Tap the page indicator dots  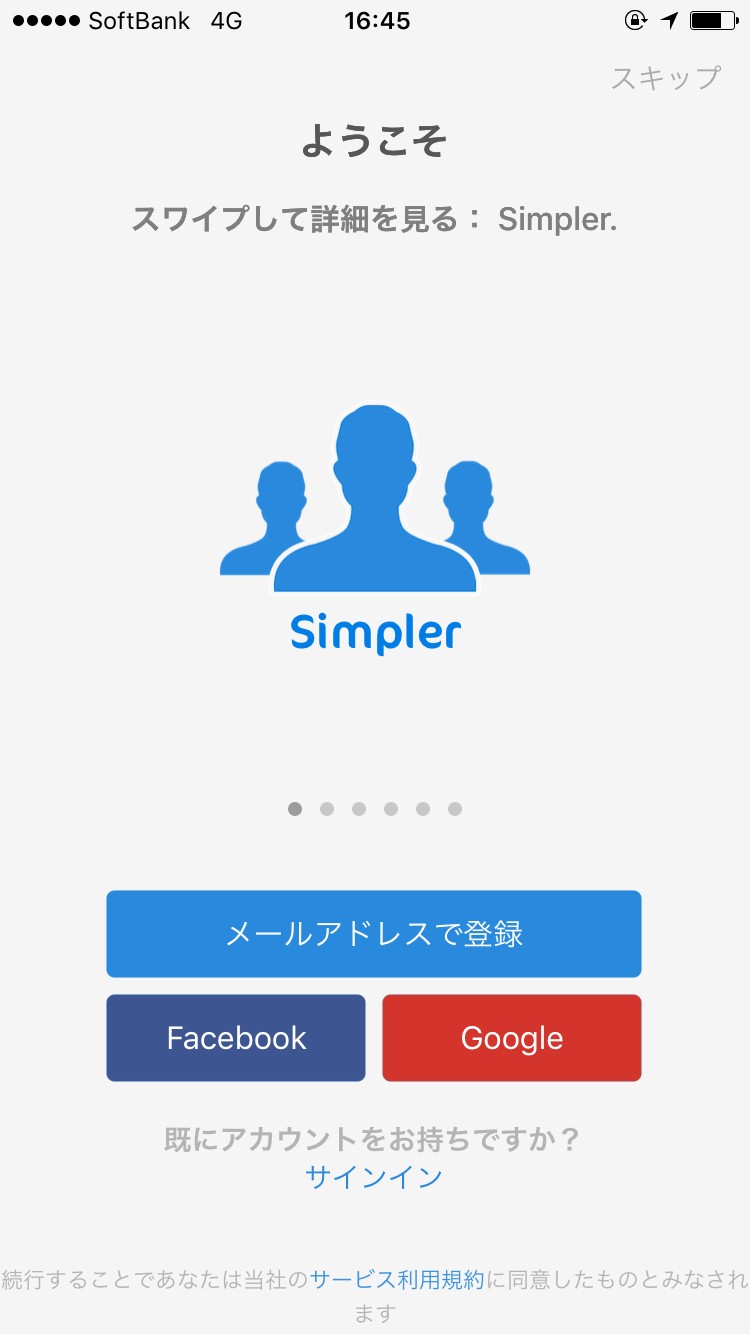tap(374, 809)
